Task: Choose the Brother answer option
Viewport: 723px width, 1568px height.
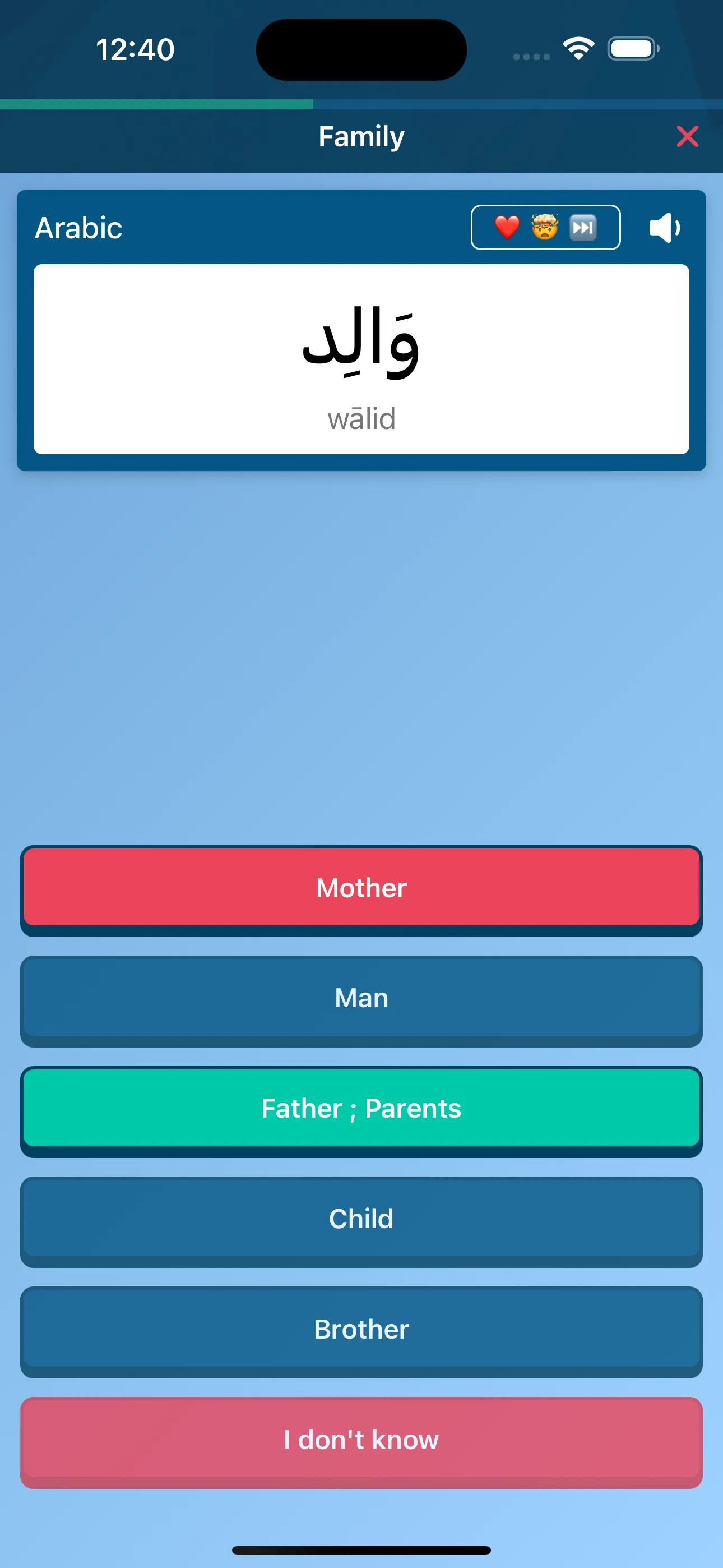Action: [x=361, y=1329]
